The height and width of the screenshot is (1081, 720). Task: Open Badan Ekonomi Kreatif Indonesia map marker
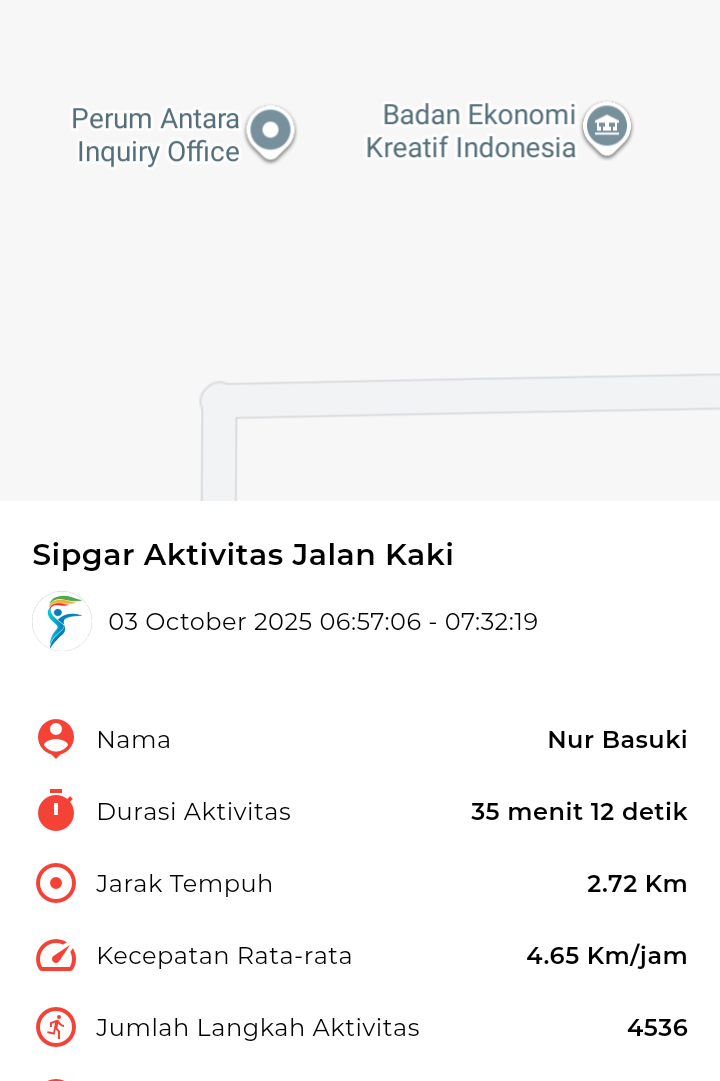coord(606,127)
